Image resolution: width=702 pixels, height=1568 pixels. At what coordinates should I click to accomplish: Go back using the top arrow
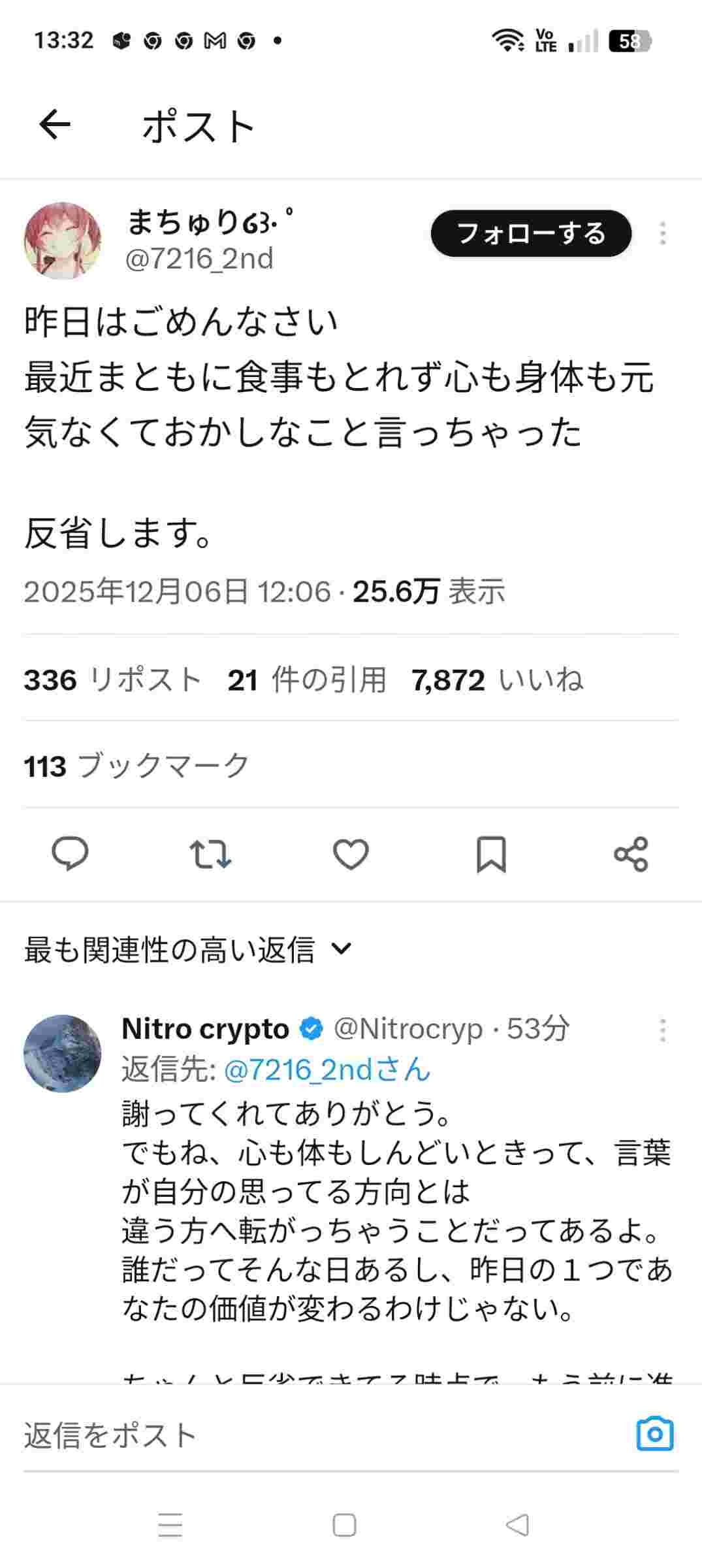pos(55,124)
